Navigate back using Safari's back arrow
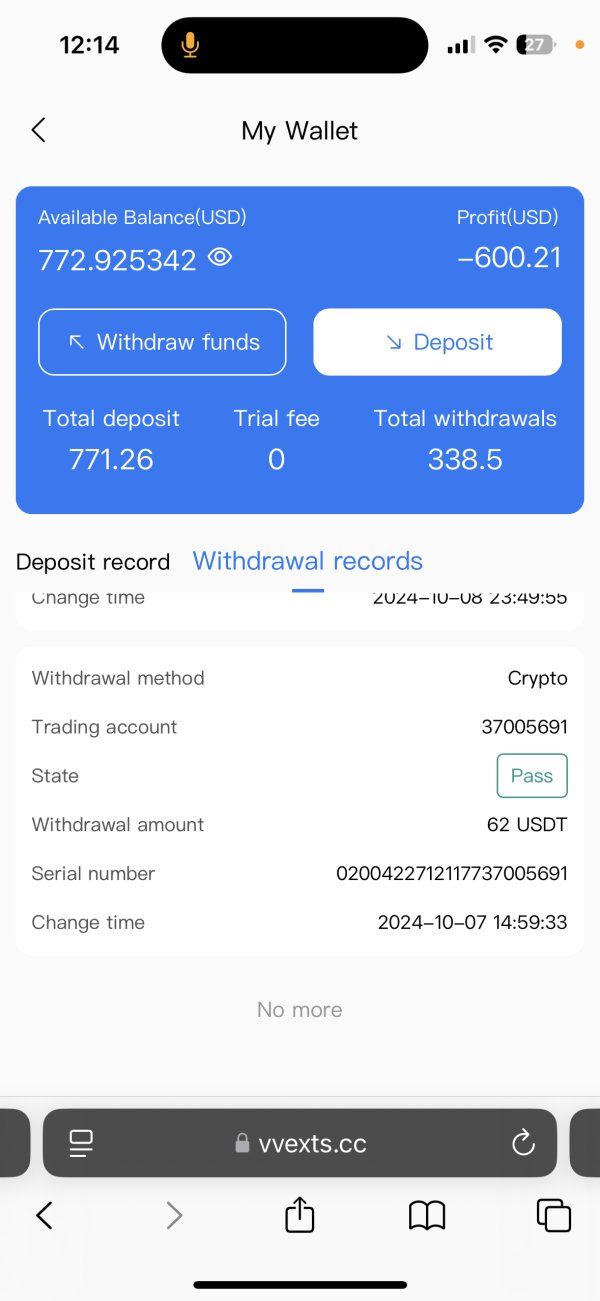This screenshot has height=1301, width=600. (x=44, y=1215)
